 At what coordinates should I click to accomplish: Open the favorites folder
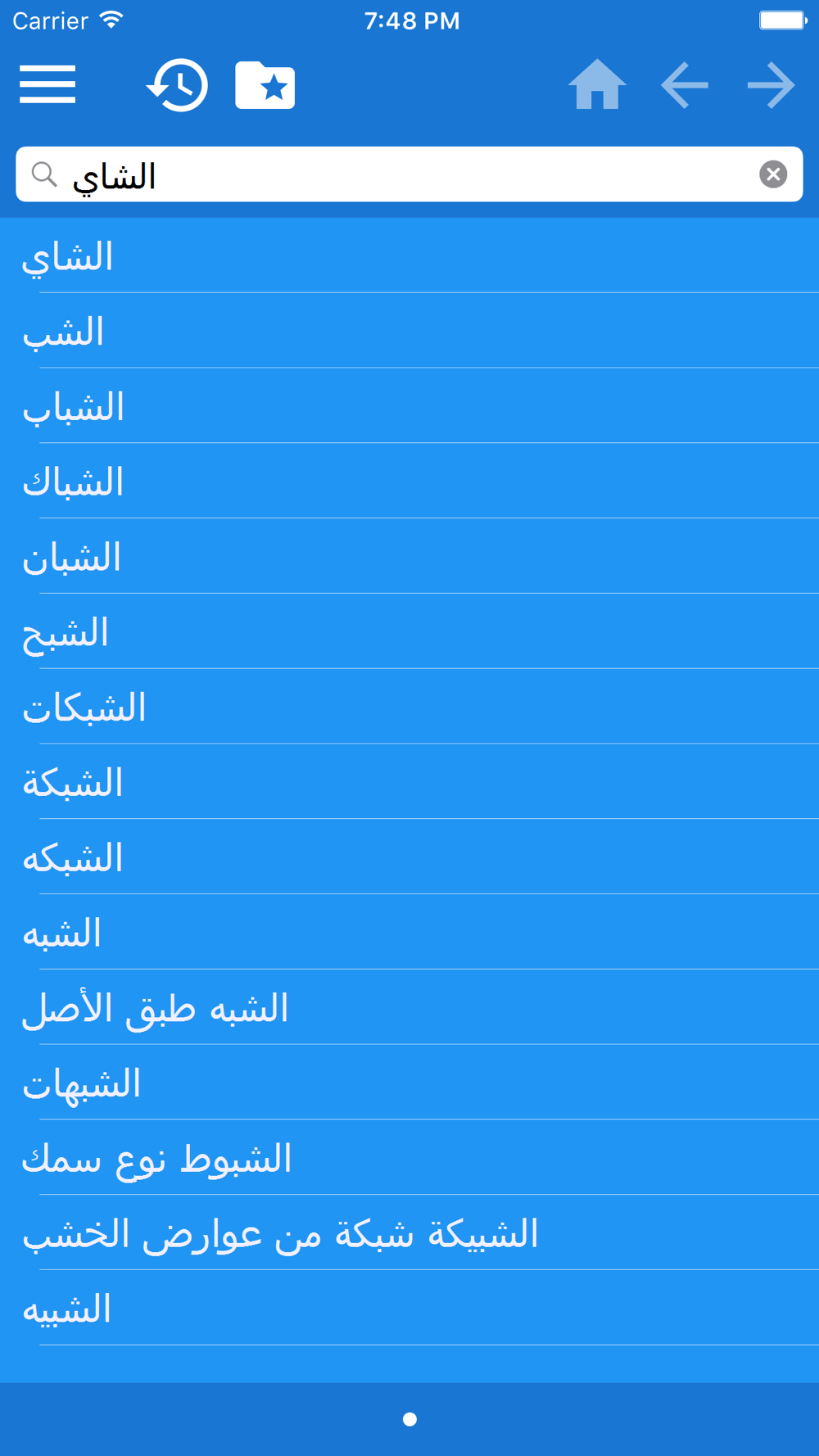265,85
